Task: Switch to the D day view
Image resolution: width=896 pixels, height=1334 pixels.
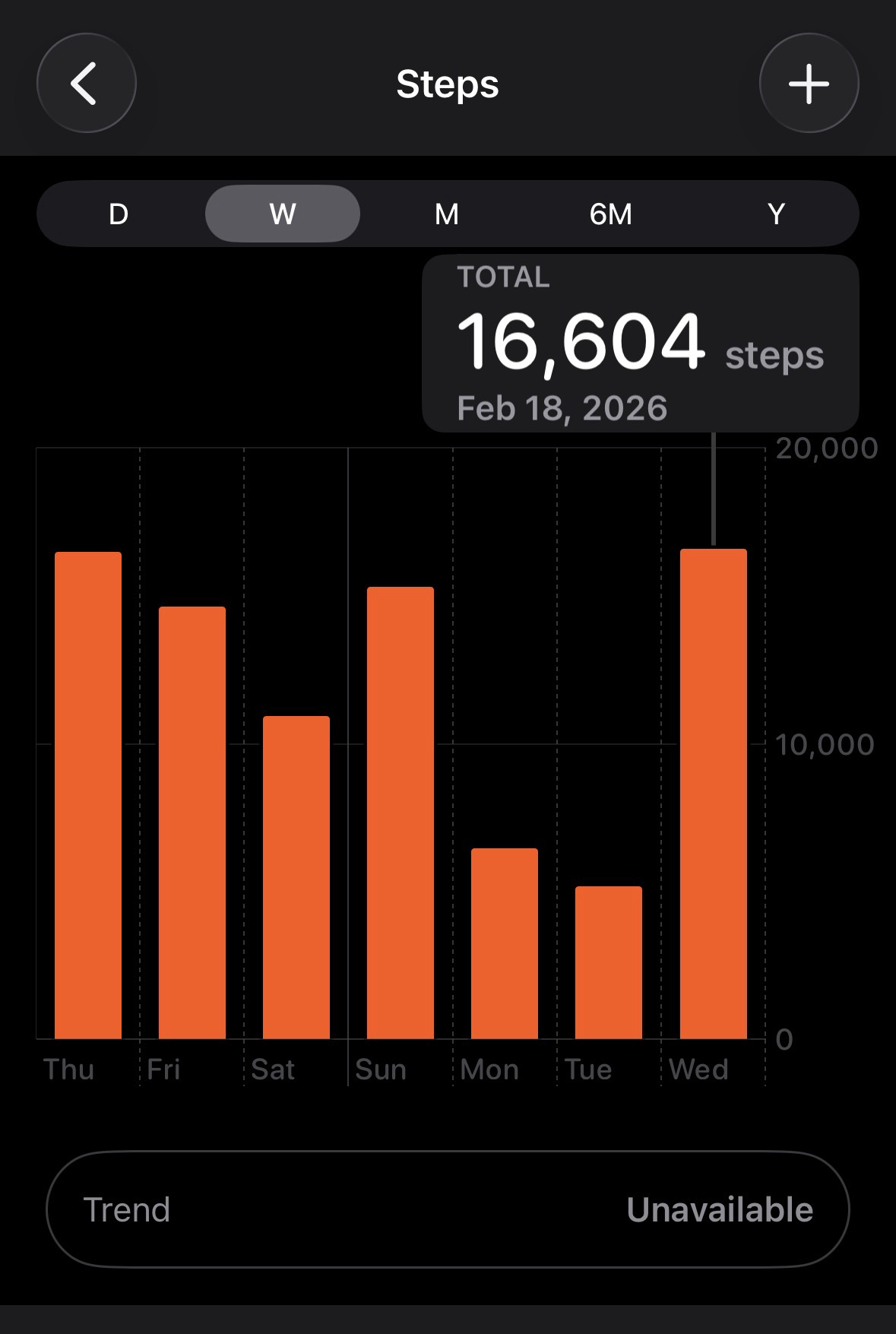Action: point(119,214)
